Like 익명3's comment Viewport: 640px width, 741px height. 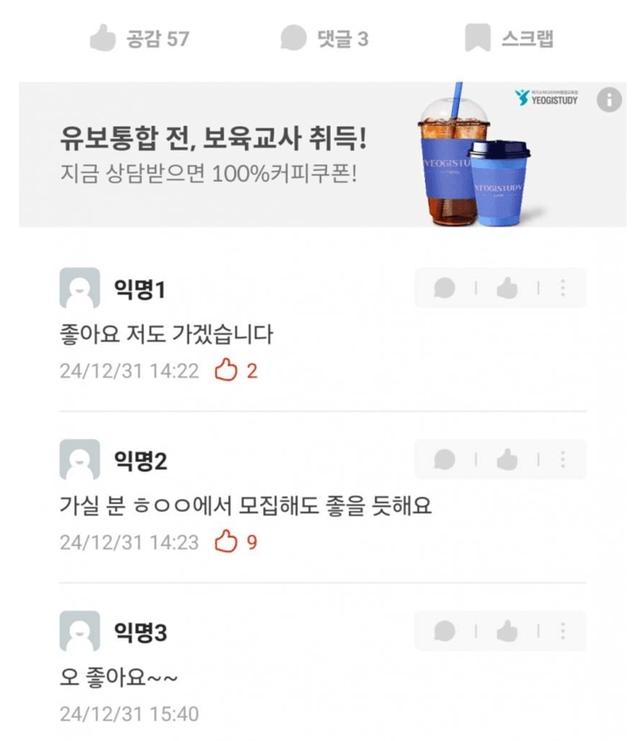[507, 631]
